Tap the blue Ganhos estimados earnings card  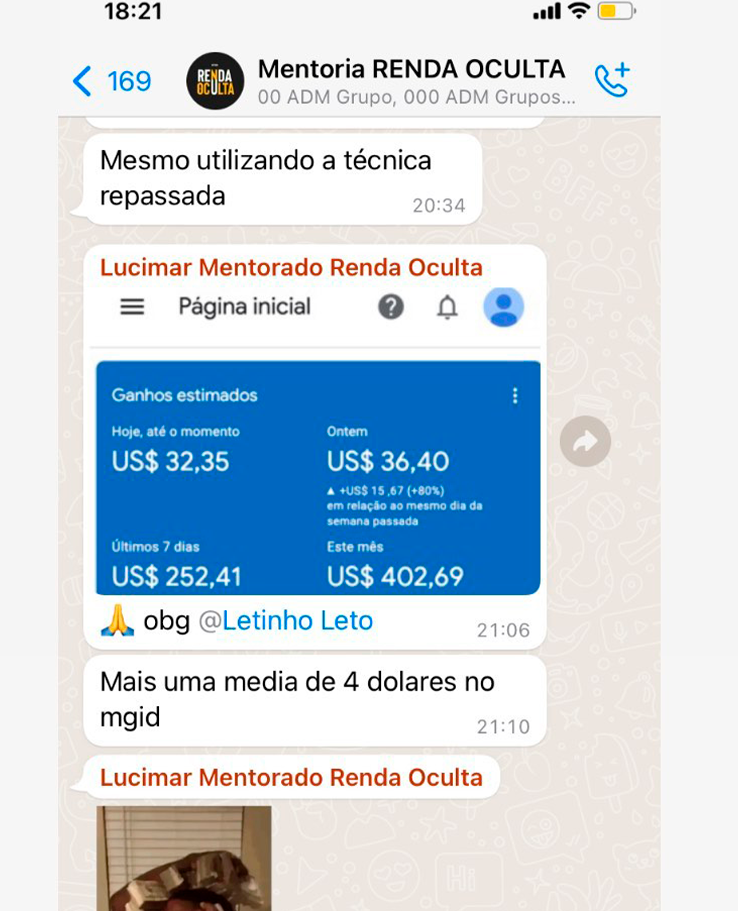(316, 478)
